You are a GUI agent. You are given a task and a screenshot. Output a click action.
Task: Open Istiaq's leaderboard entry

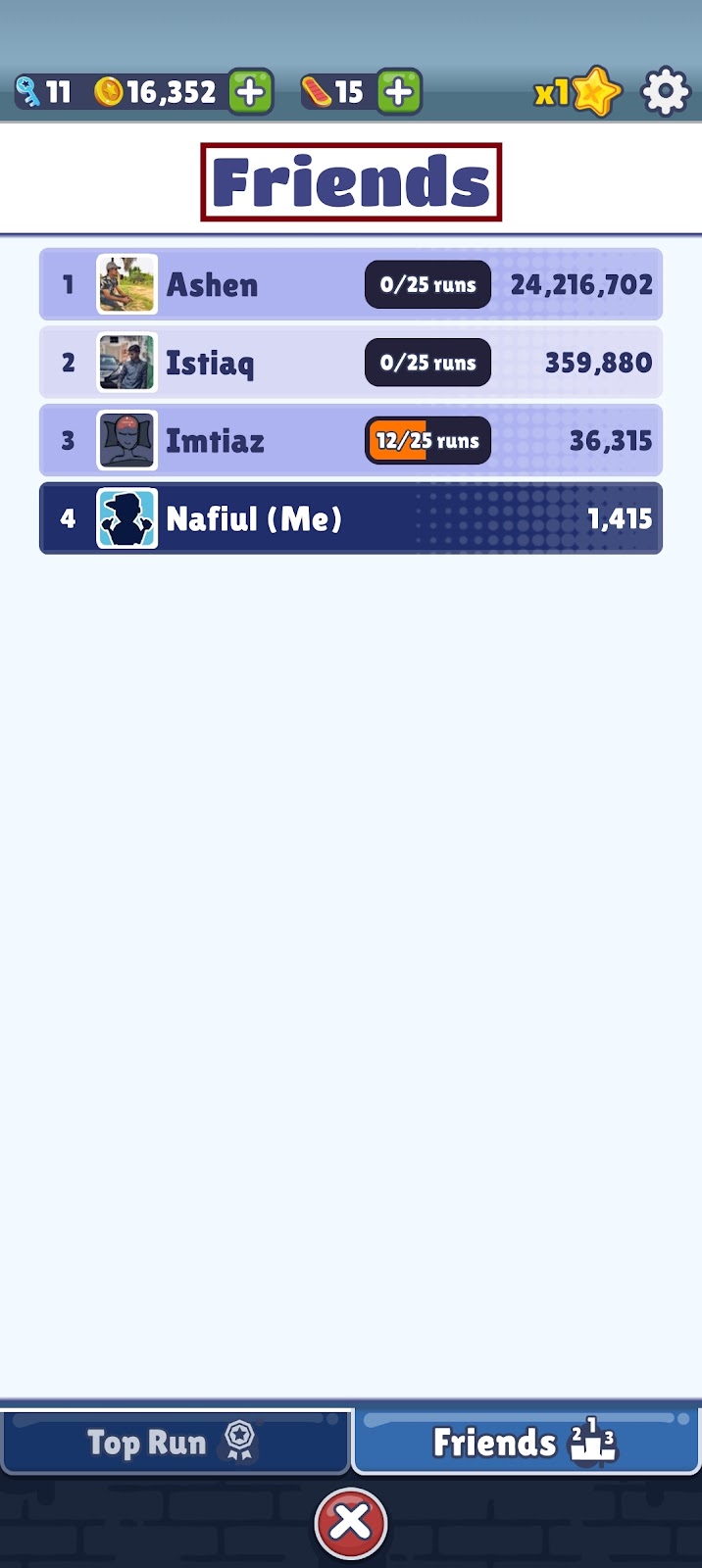(x=351, y=363)
